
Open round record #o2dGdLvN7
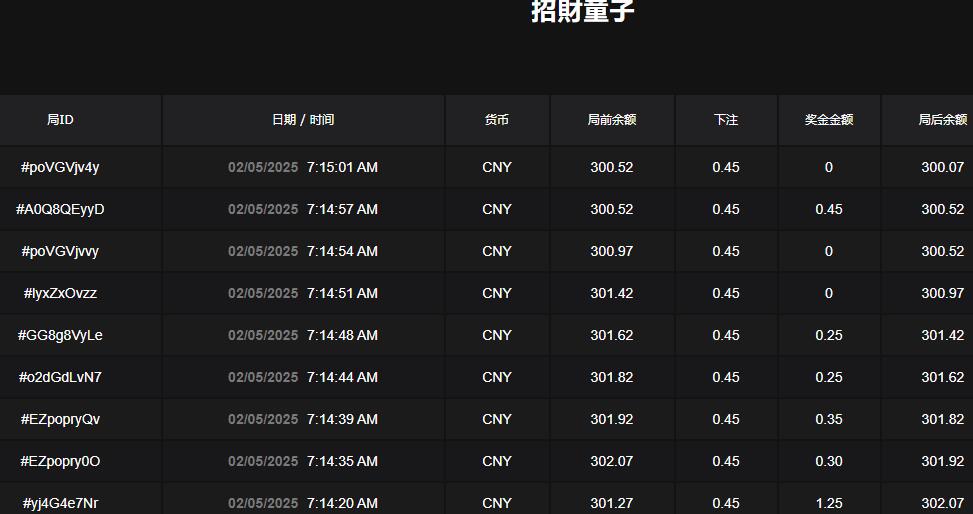click(60, 377)
